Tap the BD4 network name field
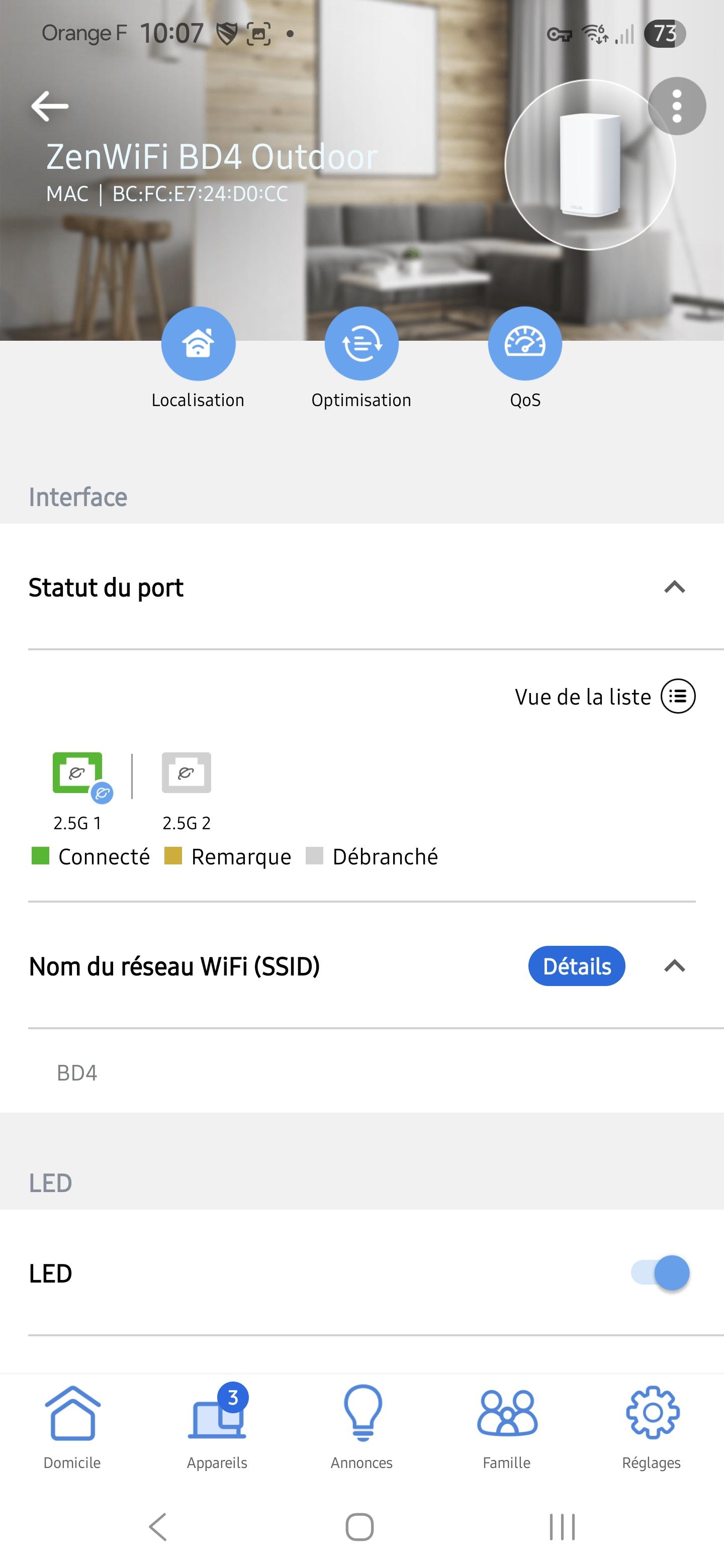 tap(77, 1073)
